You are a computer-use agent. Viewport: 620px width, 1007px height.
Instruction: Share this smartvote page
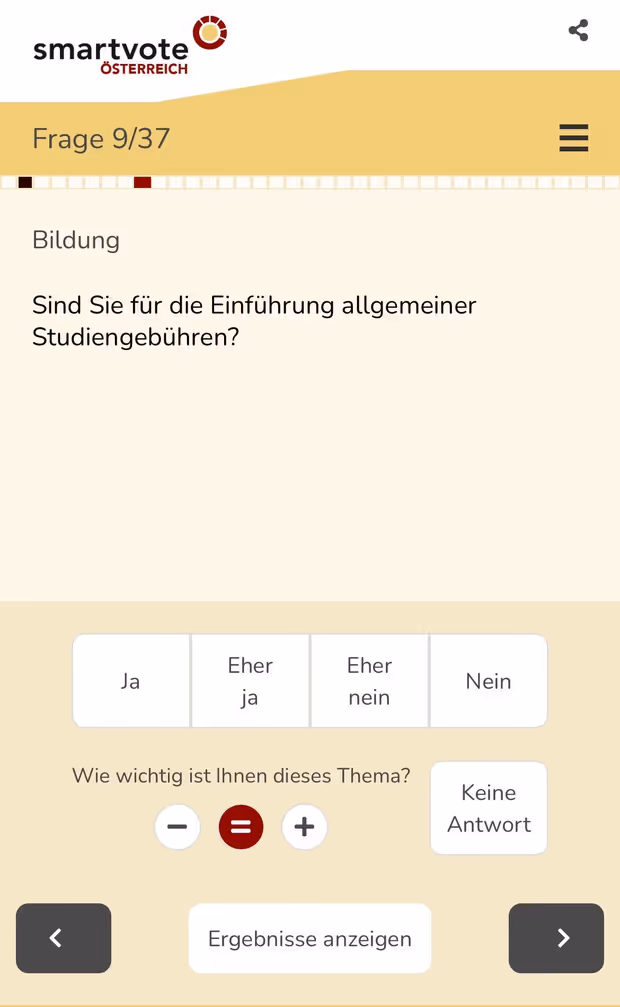click(578, 30)
